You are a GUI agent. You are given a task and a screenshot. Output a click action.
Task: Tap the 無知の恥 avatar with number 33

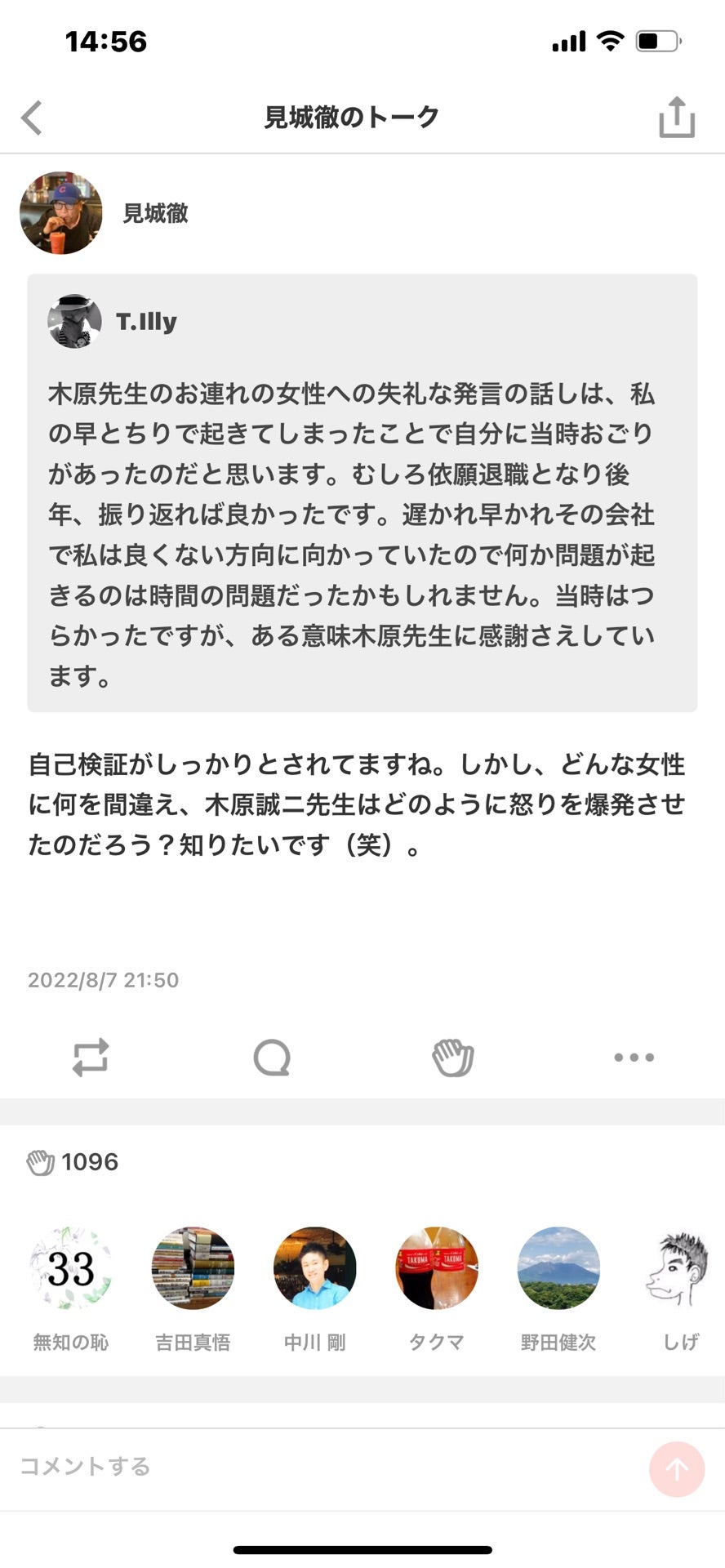pyautogui.click(x=71, y=1267)
